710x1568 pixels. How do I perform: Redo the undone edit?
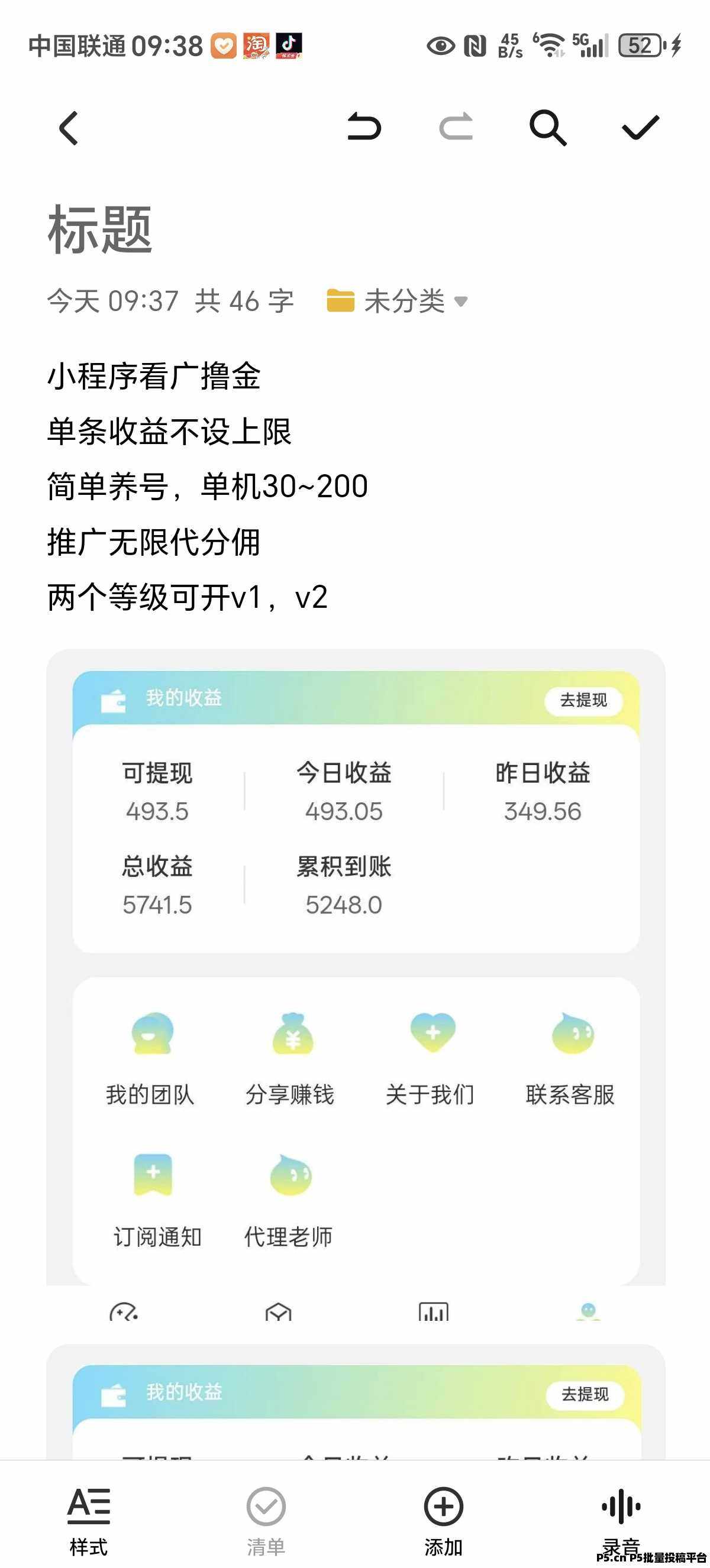click(x=456, y=127)
